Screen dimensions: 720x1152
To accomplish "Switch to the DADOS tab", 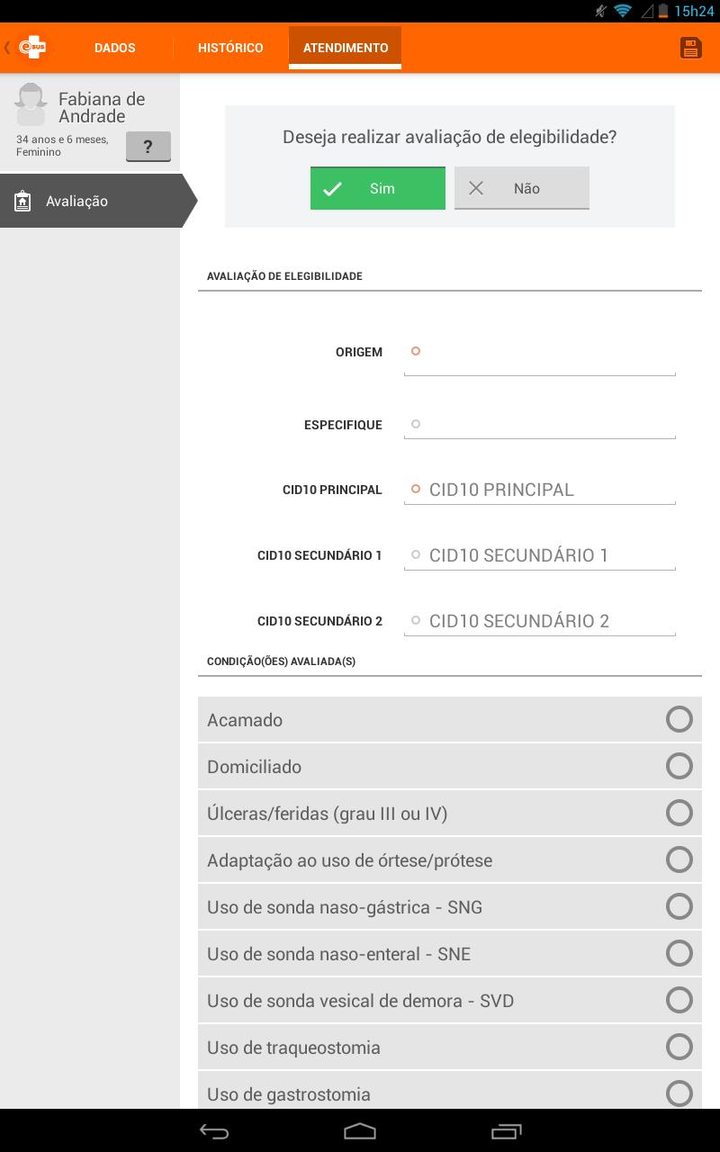I will [x=114, y=47].
